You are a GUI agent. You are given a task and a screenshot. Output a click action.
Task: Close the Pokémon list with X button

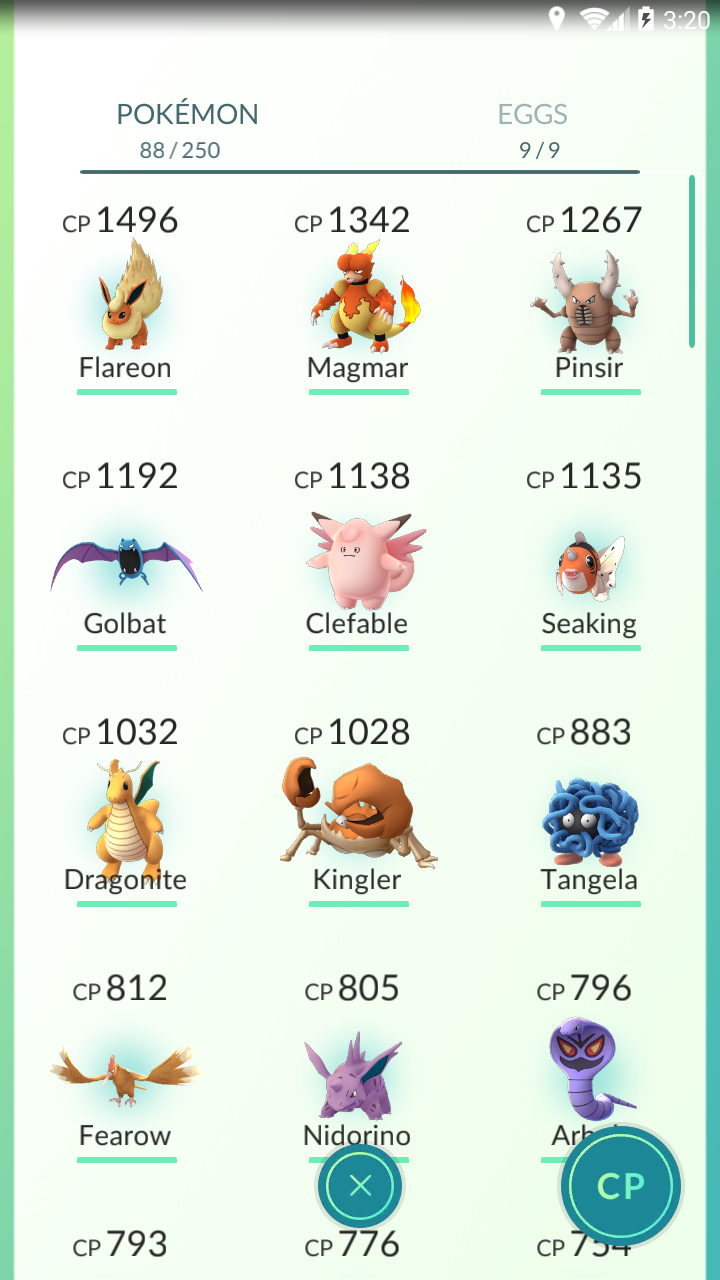click(x=360, y=1187)
